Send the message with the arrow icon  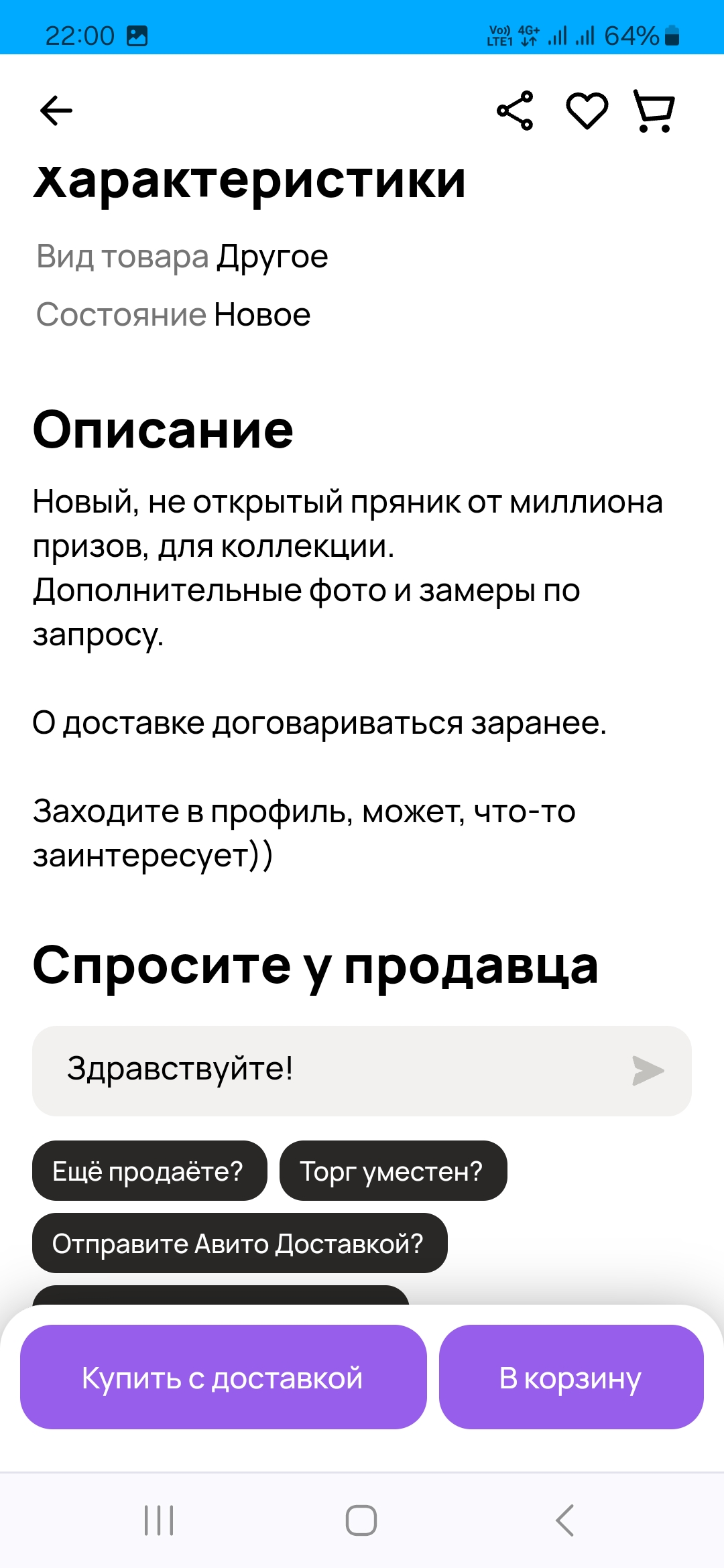click(x=648, y=1071)
